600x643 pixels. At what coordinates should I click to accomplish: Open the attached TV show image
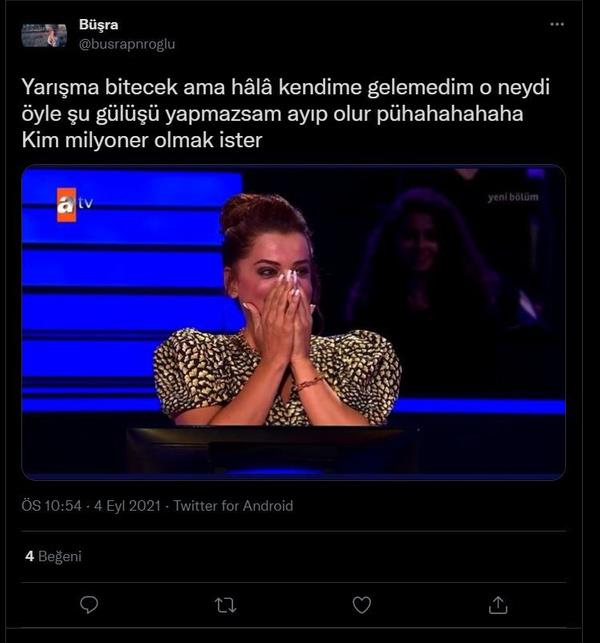pos(293,322)
